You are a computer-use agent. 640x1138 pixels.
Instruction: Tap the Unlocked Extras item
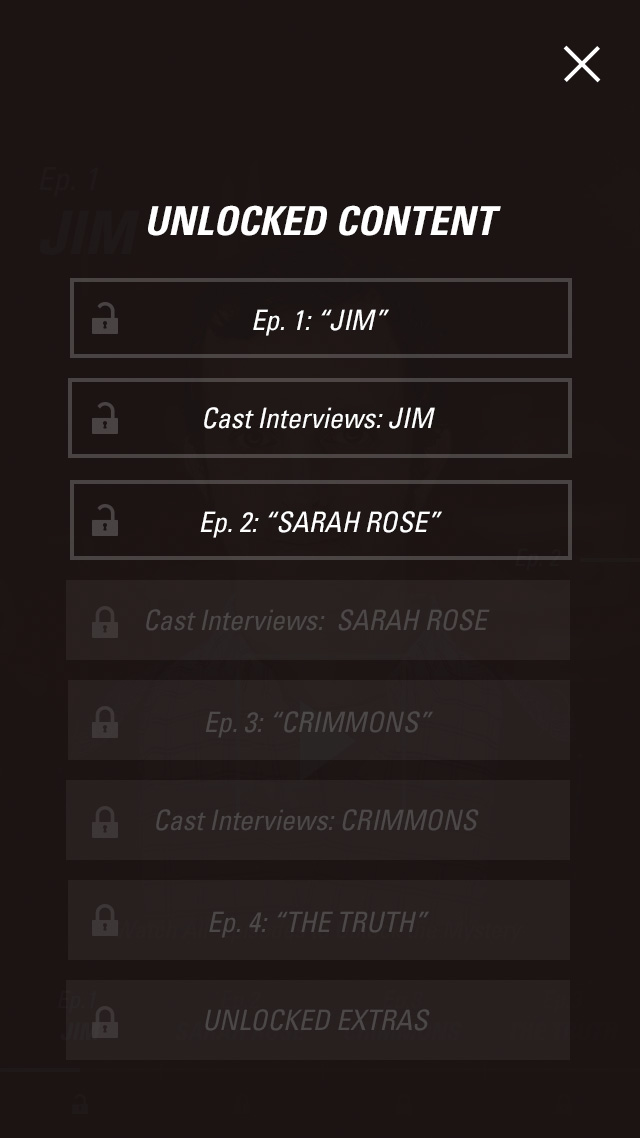(318, 1020)
